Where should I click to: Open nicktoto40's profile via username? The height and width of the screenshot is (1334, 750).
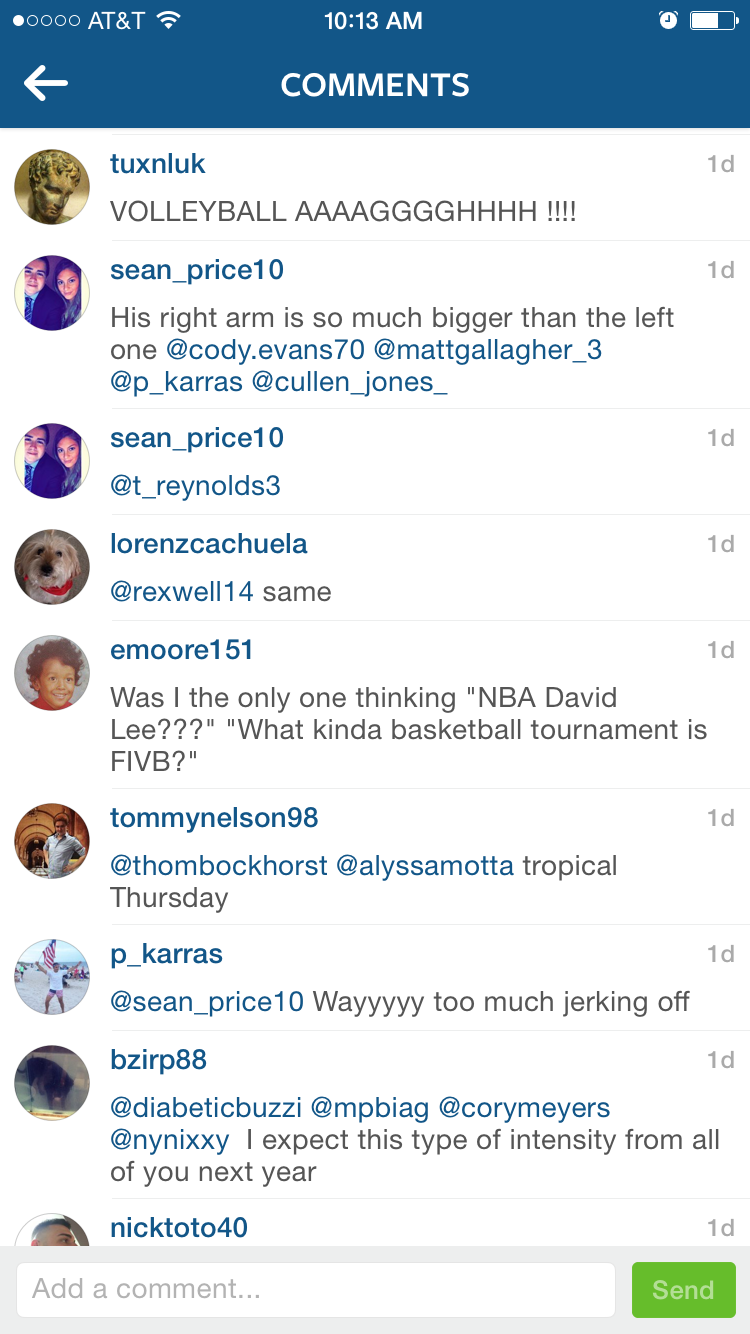(178, 1228)
